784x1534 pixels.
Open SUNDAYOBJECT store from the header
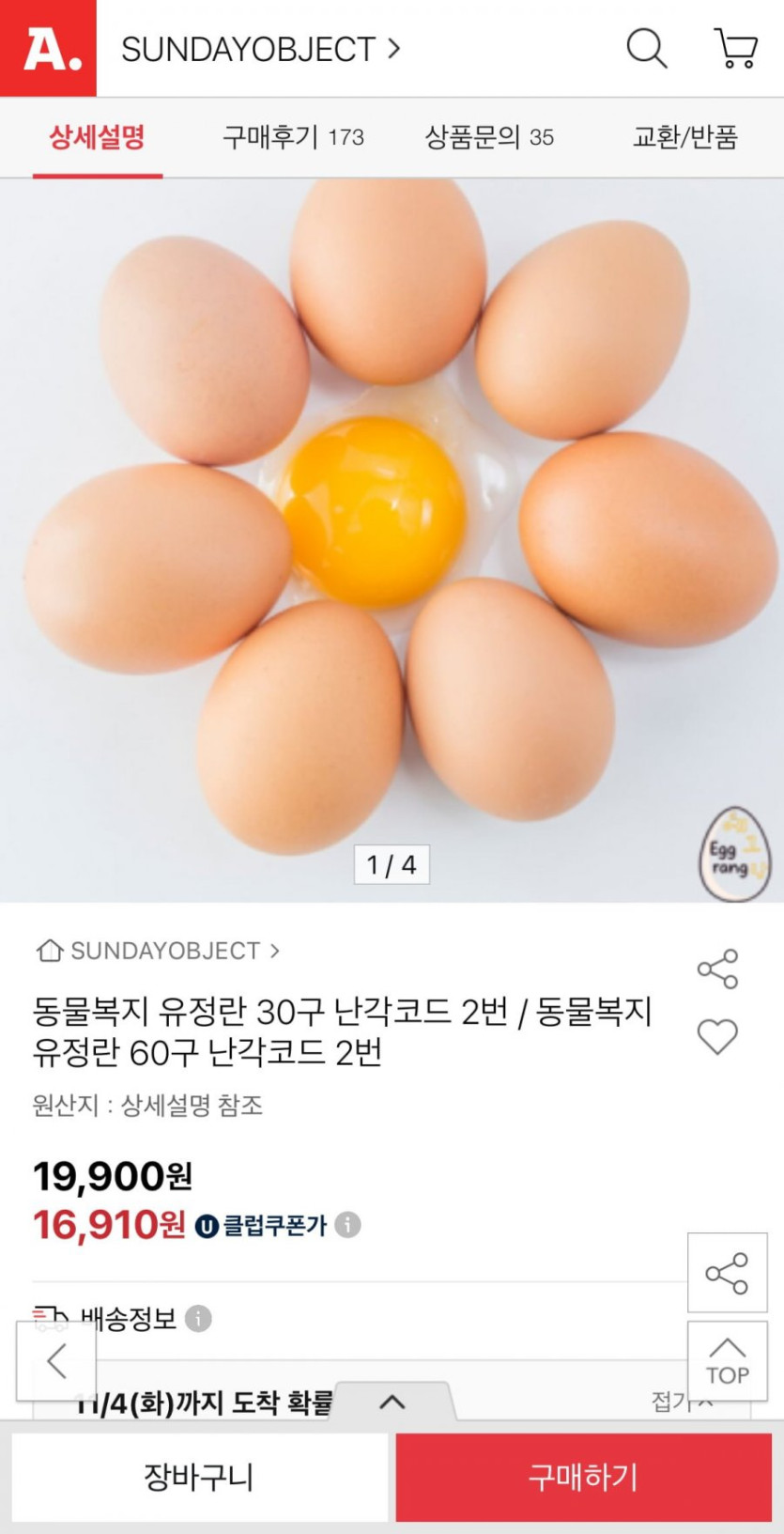tap(260, 49)
